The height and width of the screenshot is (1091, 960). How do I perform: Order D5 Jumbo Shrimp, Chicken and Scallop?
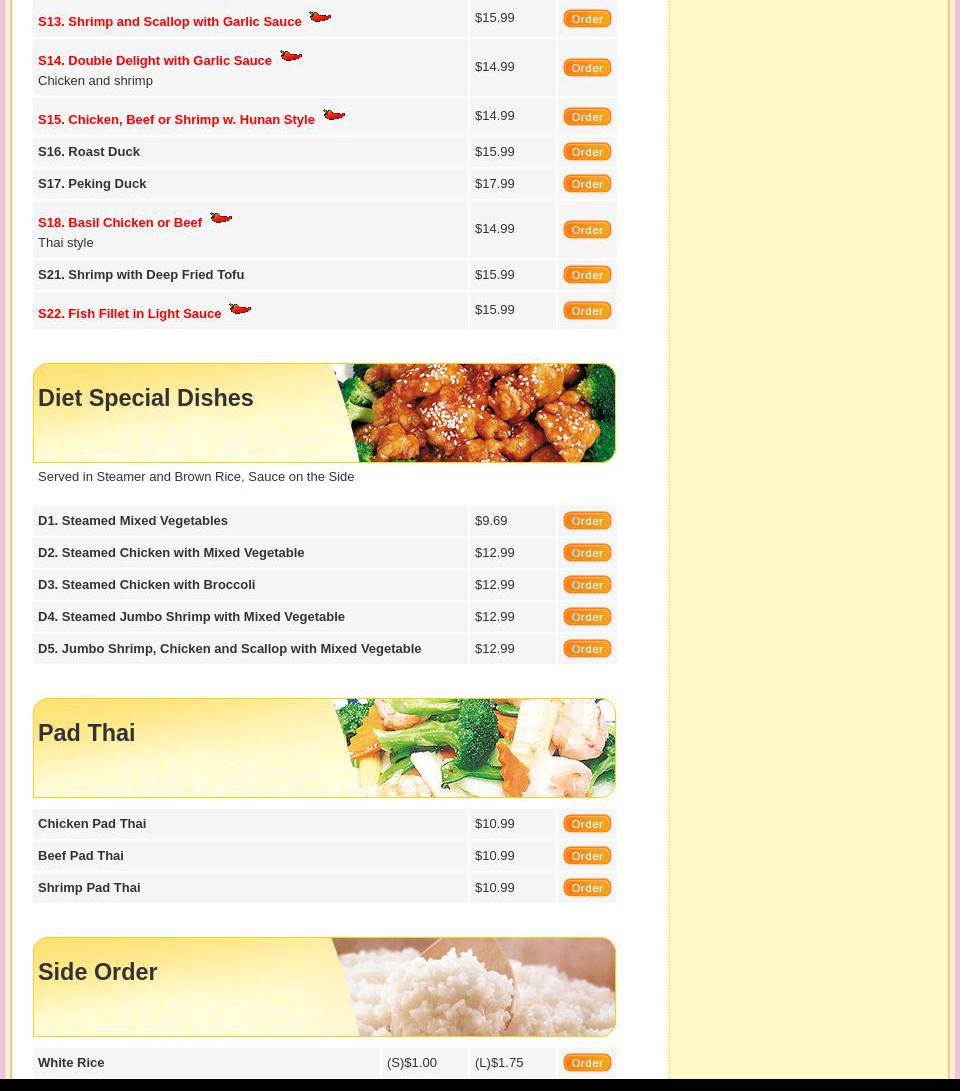pos(587,649)
